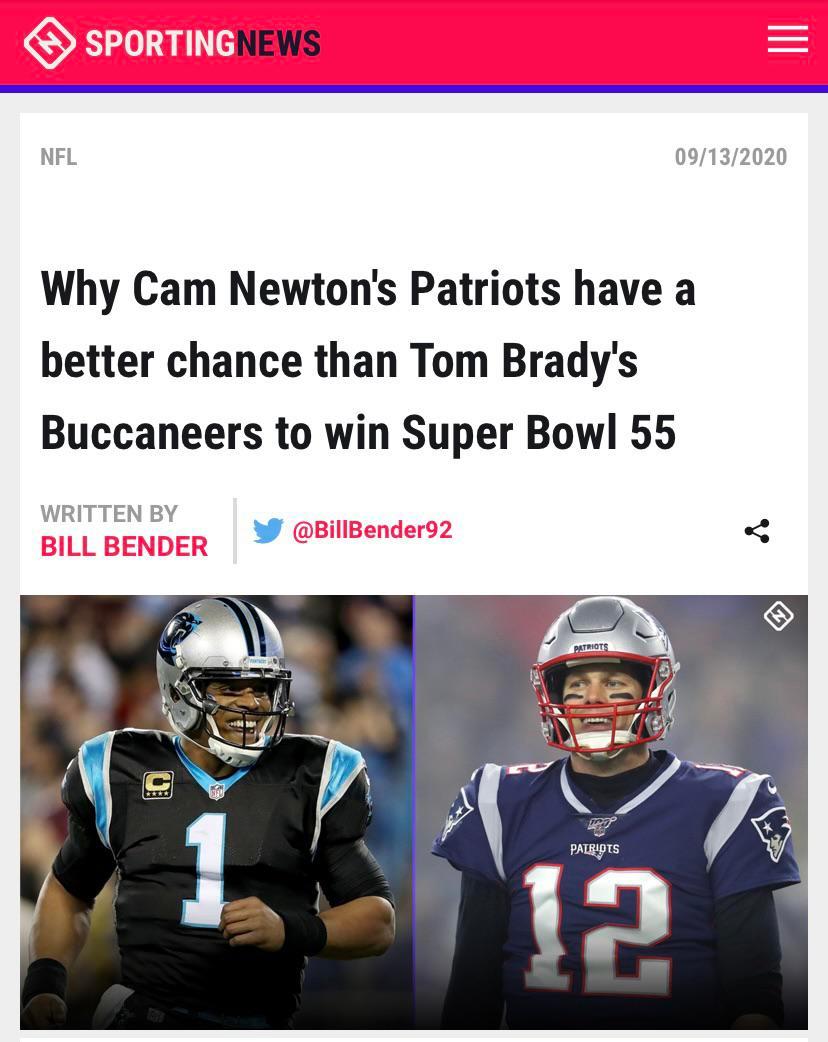Open @BillBender92 Twitter profile
Screen dimensions: 828x1042
click(x=371, y=530)
